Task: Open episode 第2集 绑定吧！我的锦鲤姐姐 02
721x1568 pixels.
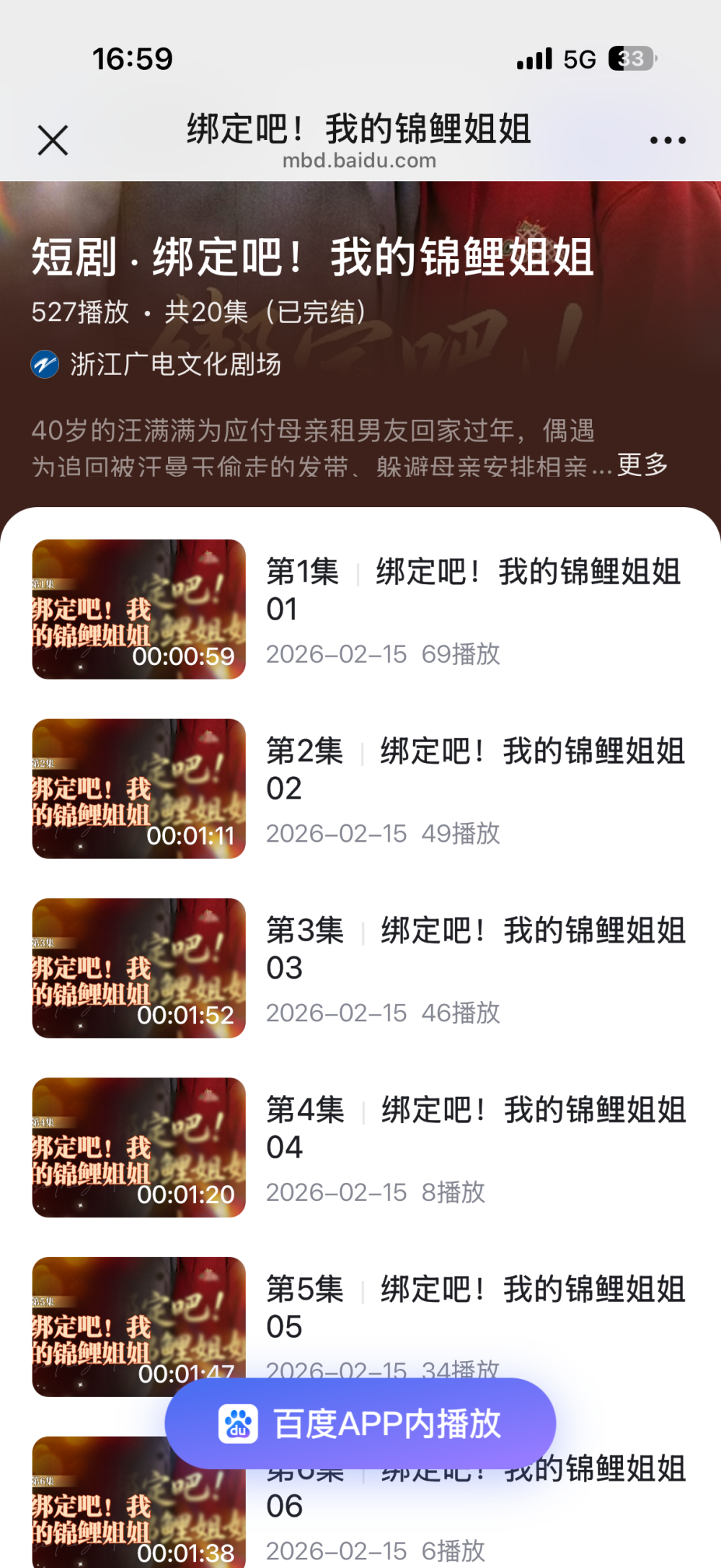Action: (476, 770)
